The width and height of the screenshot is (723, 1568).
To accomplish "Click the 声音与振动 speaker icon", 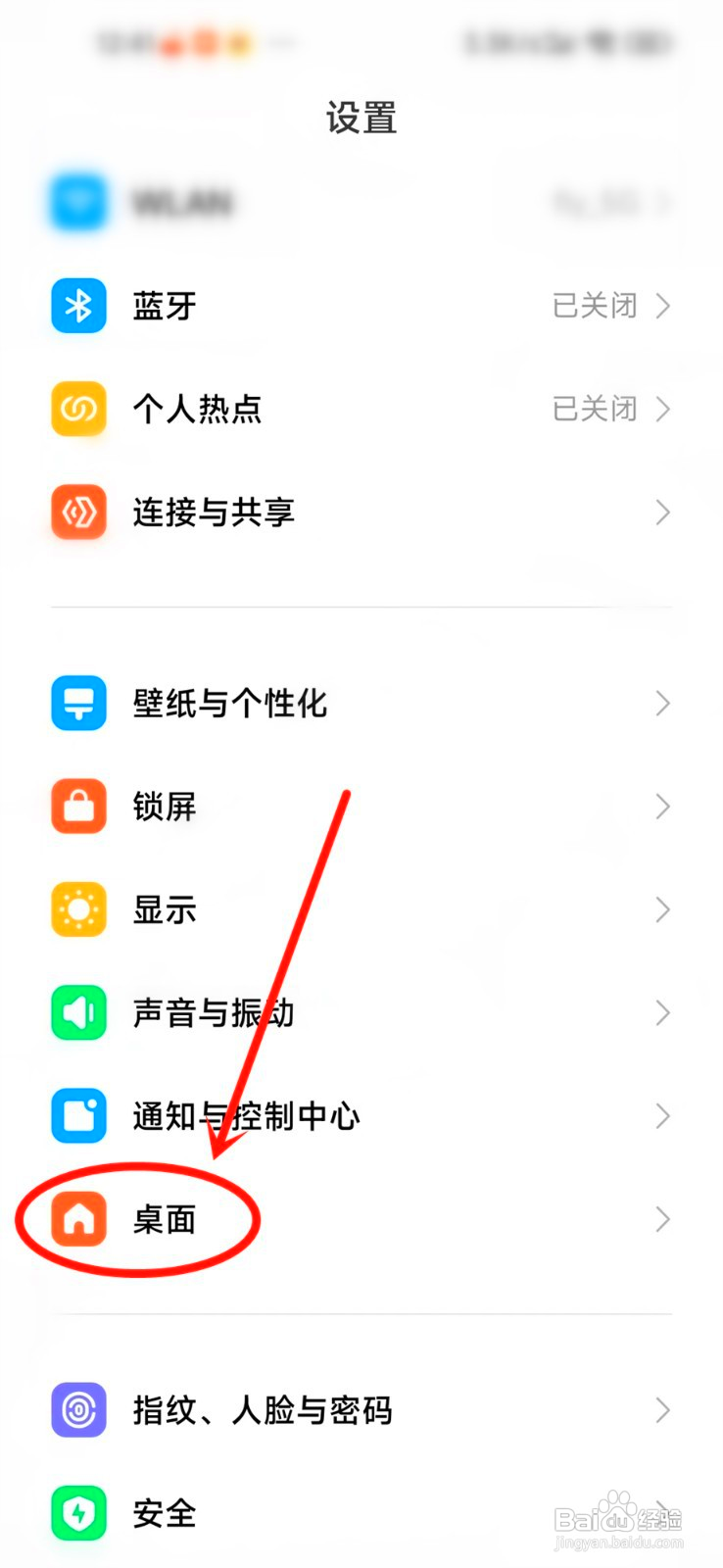I will pos(78,1012).
